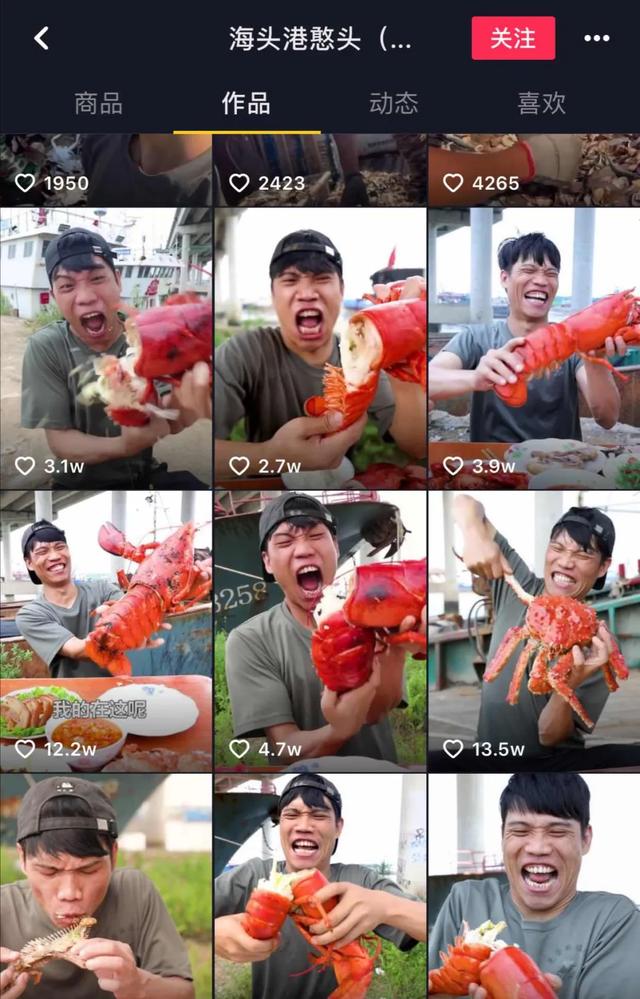640x999 pixels.
Task: Open the video with 3.9w likes
Action: point(534,347)
